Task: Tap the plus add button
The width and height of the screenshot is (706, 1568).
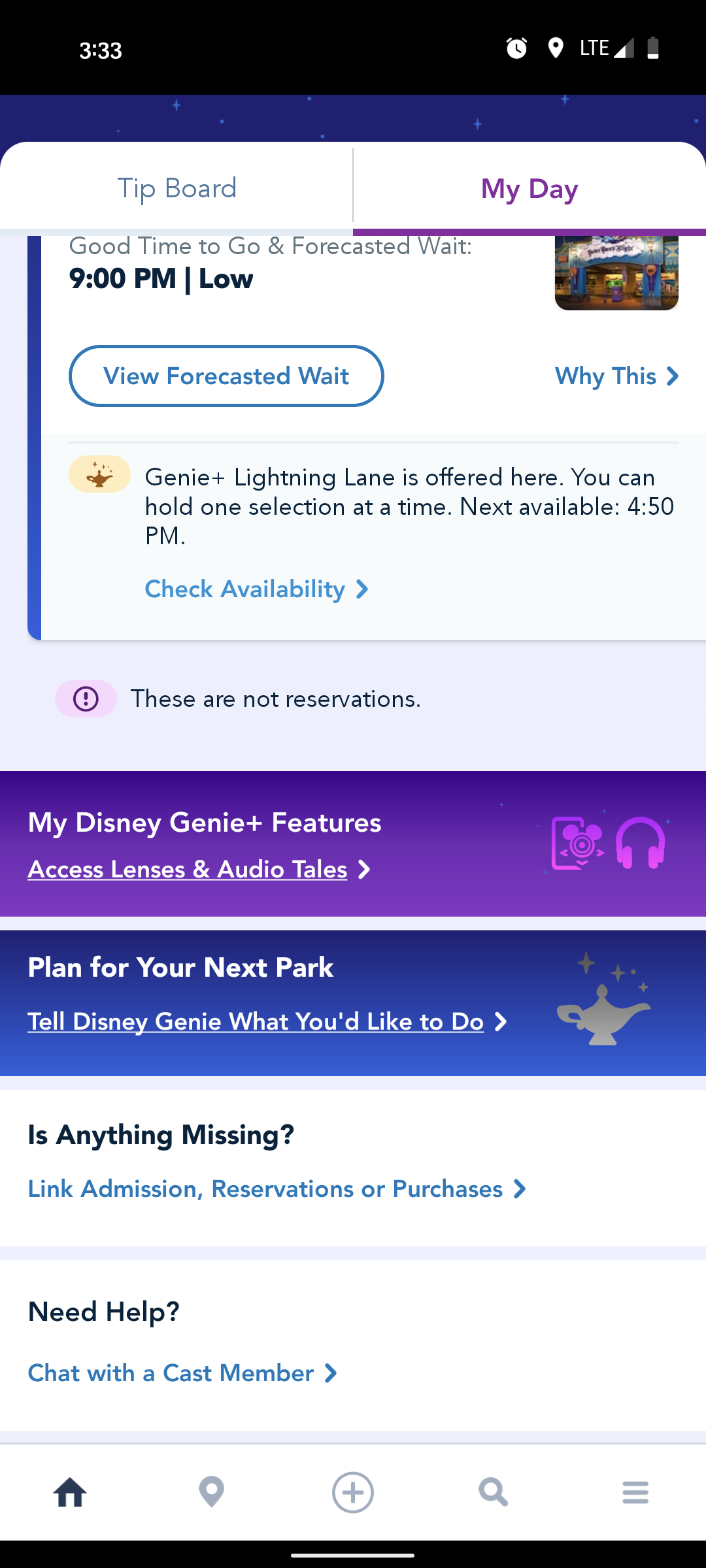Action: (x=353, y=1492)
